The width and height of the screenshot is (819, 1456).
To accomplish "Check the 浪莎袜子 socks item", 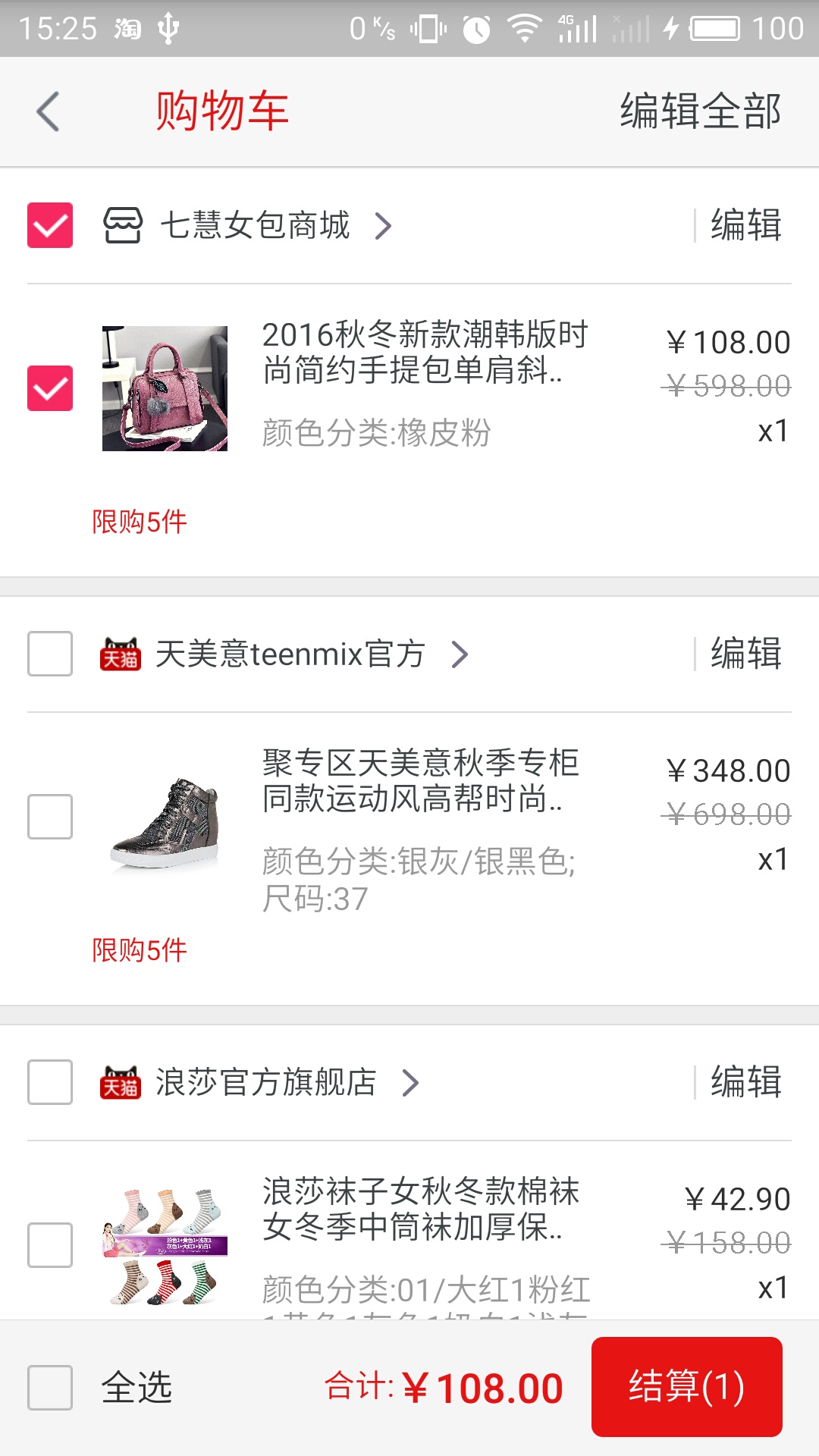I will coord(50,1245).
